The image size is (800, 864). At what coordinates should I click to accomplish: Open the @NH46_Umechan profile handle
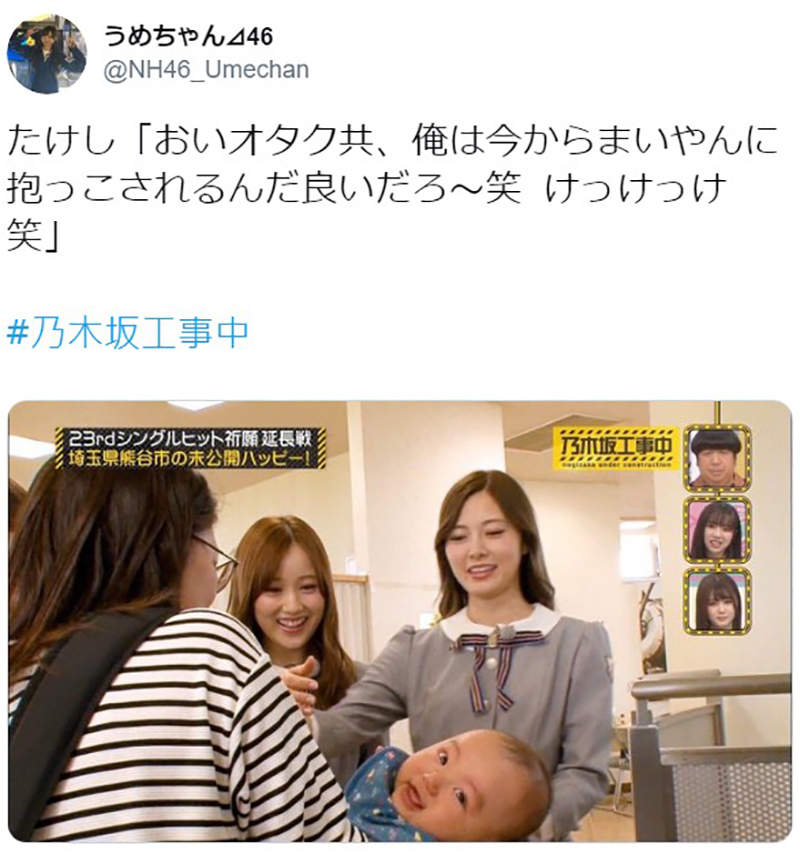(206, 69)
